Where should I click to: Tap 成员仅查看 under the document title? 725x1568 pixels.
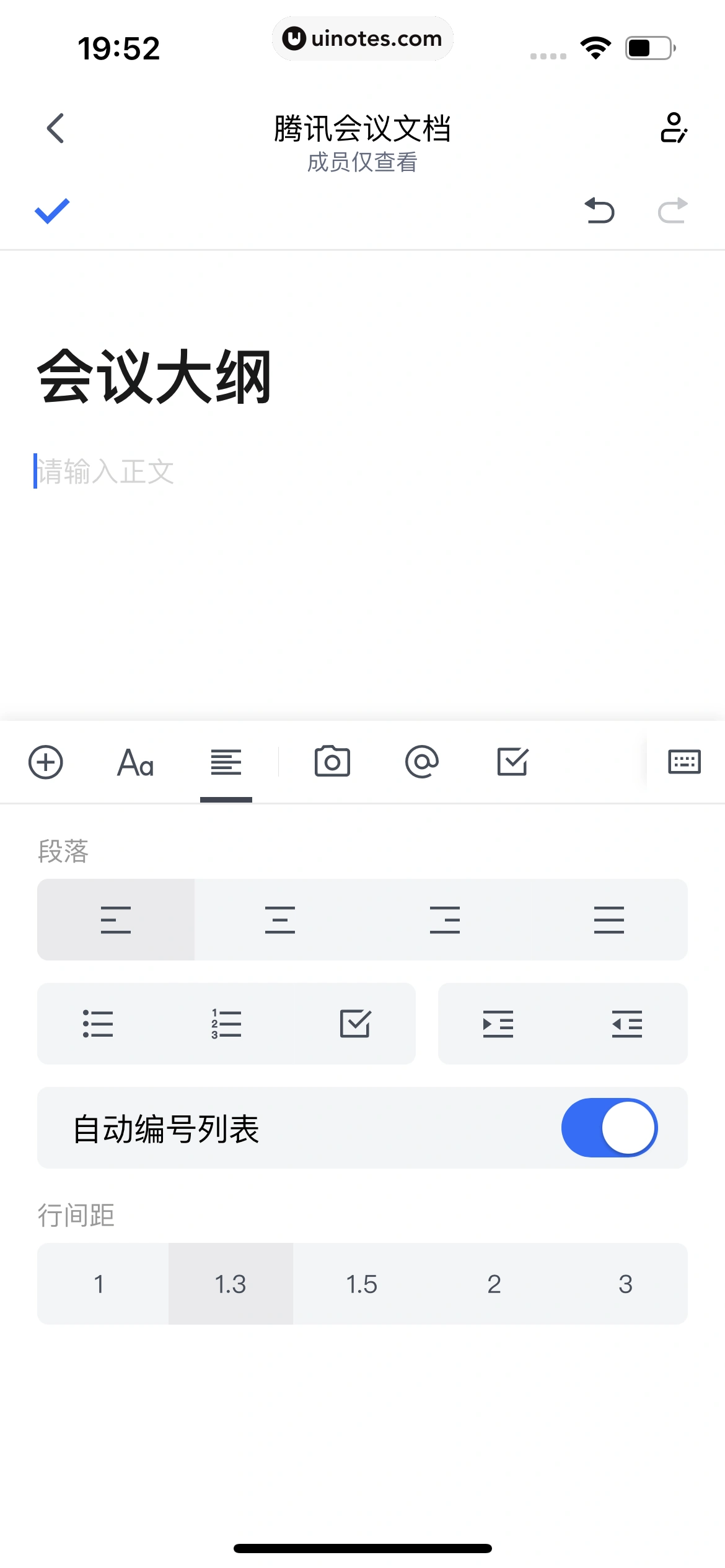click(x=362, y=163)
